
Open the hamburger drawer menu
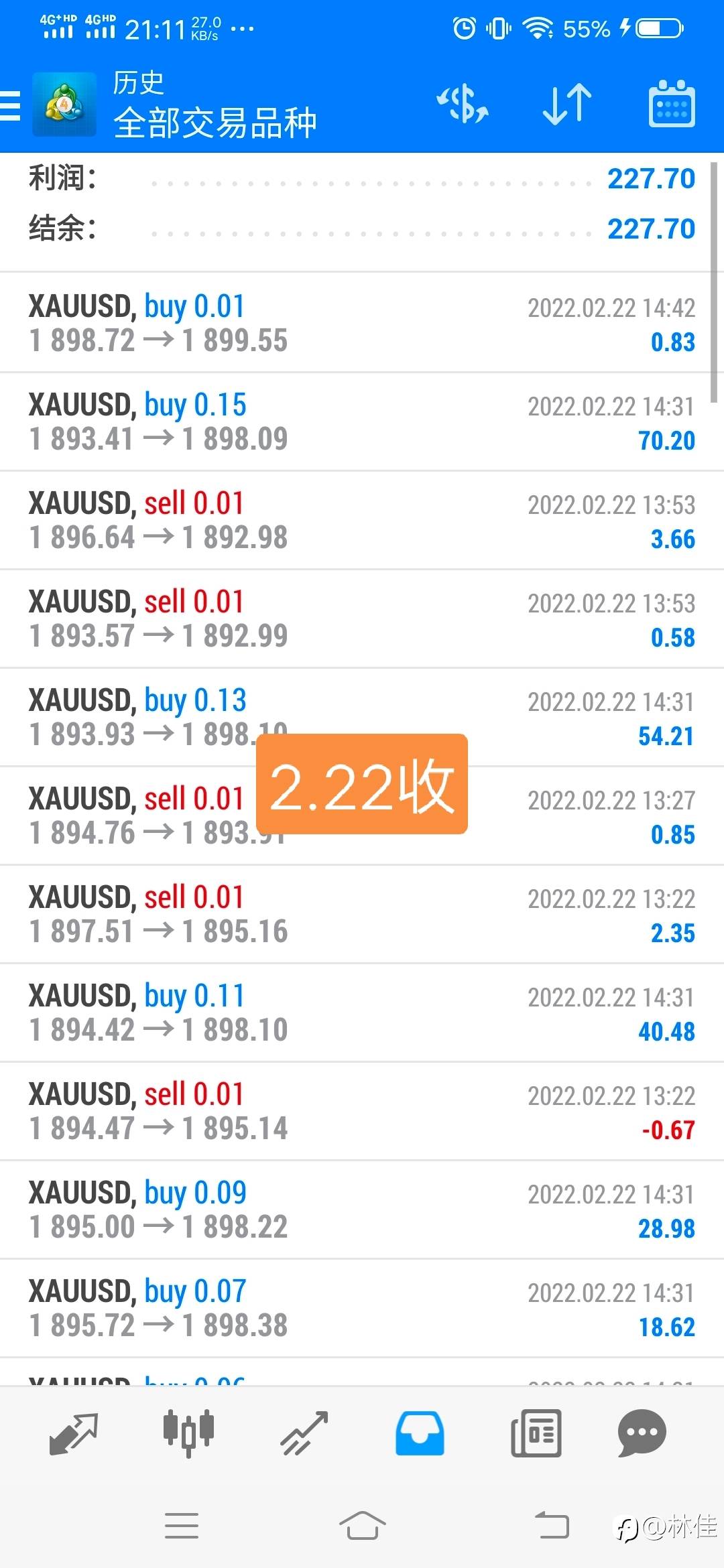click(11, 105)
